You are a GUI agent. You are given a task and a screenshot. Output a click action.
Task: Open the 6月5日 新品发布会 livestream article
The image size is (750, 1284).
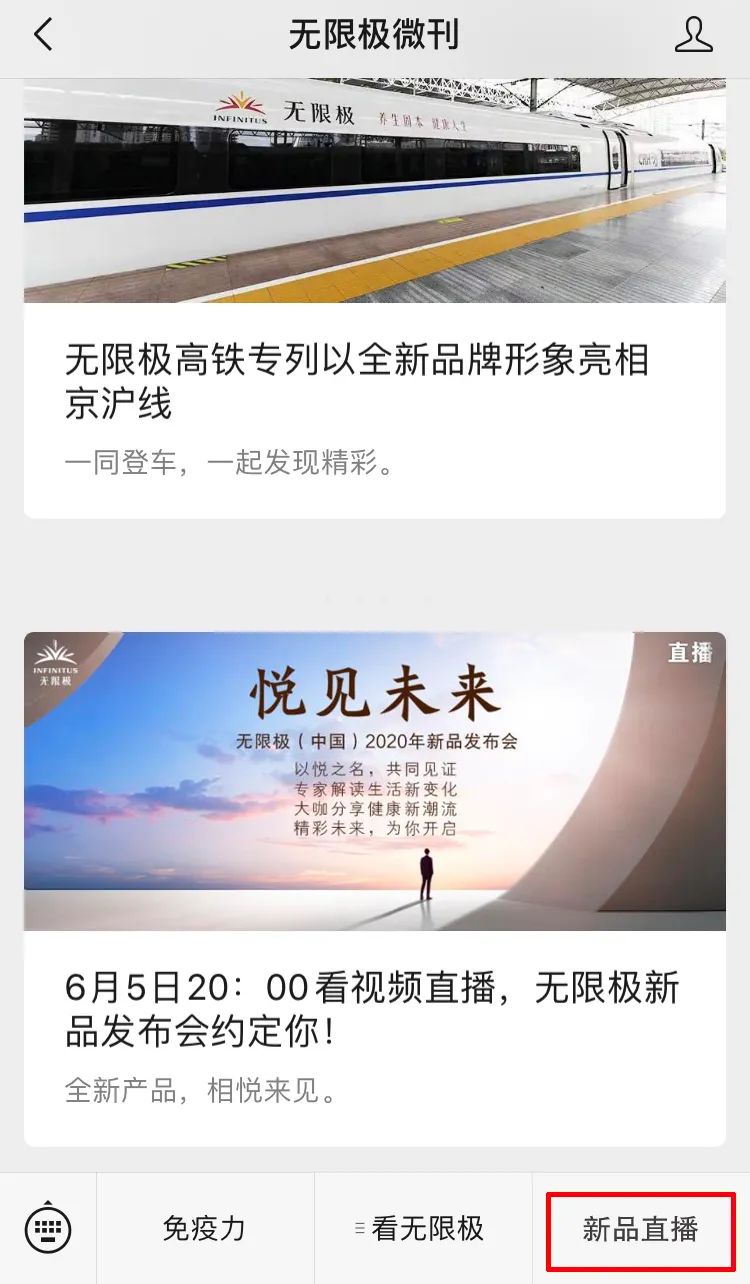click(374, 1010)
